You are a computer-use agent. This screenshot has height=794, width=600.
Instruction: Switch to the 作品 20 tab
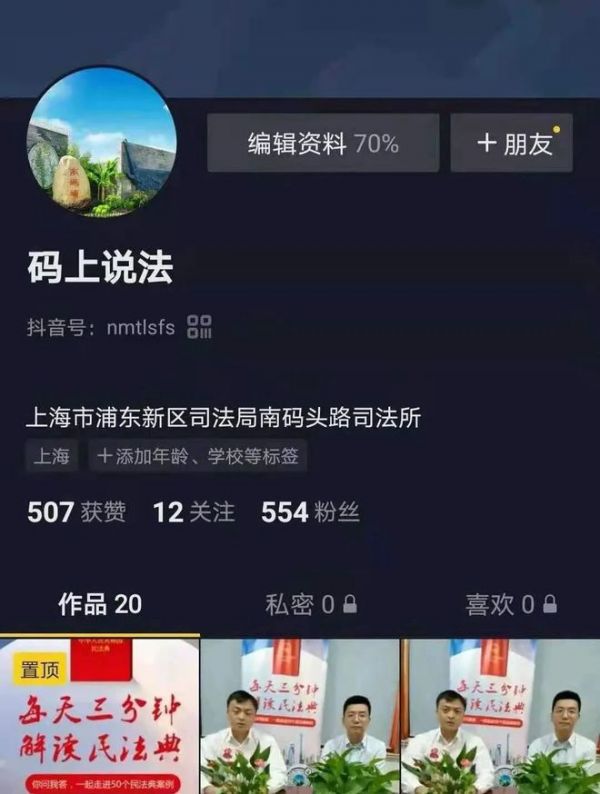tap(100, 604)
